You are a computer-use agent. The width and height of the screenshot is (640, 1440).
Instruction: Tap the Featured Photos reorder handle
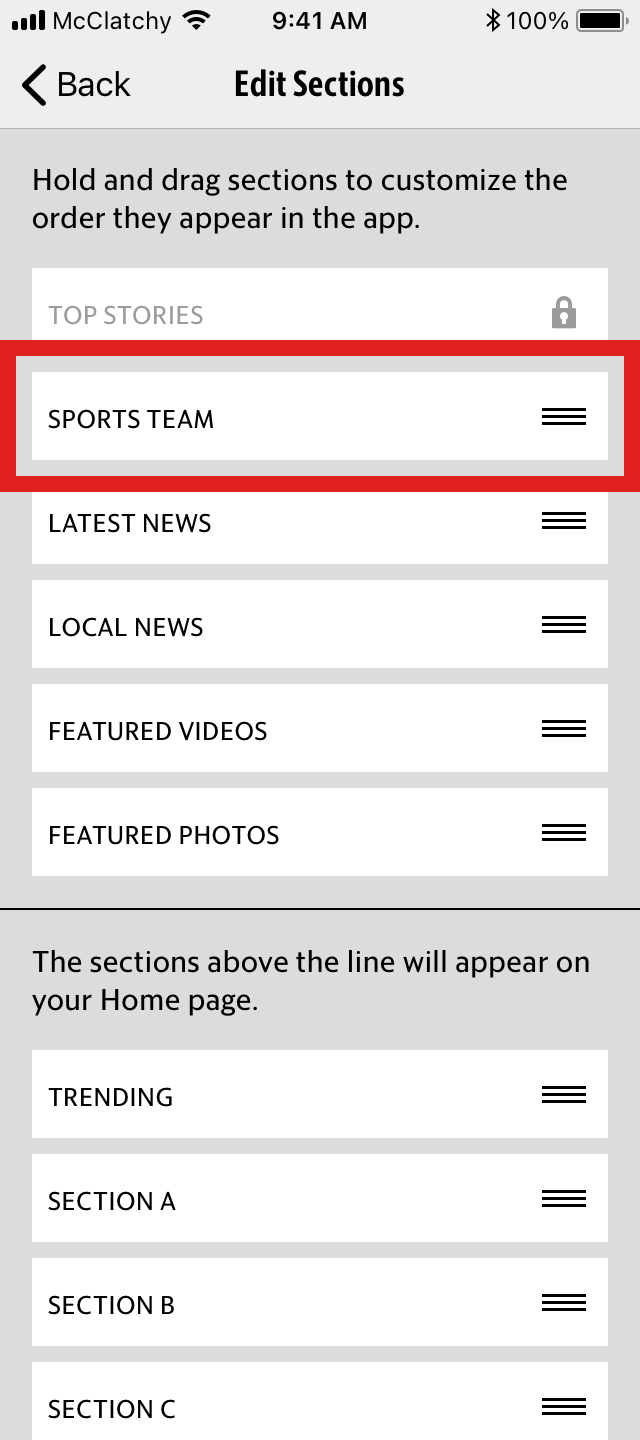[563, 833]
